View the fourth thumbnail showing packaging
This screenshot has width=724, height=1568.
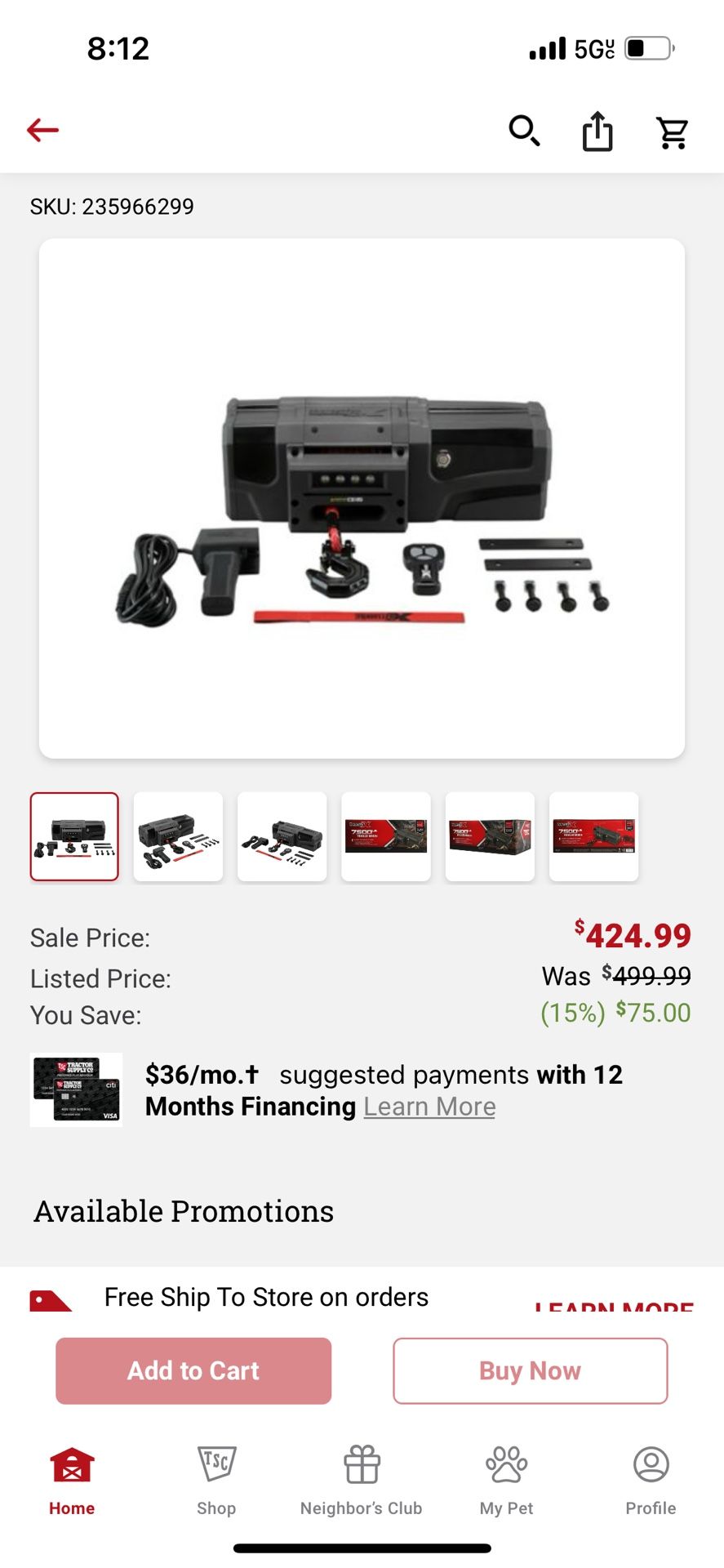click(386, 836)
